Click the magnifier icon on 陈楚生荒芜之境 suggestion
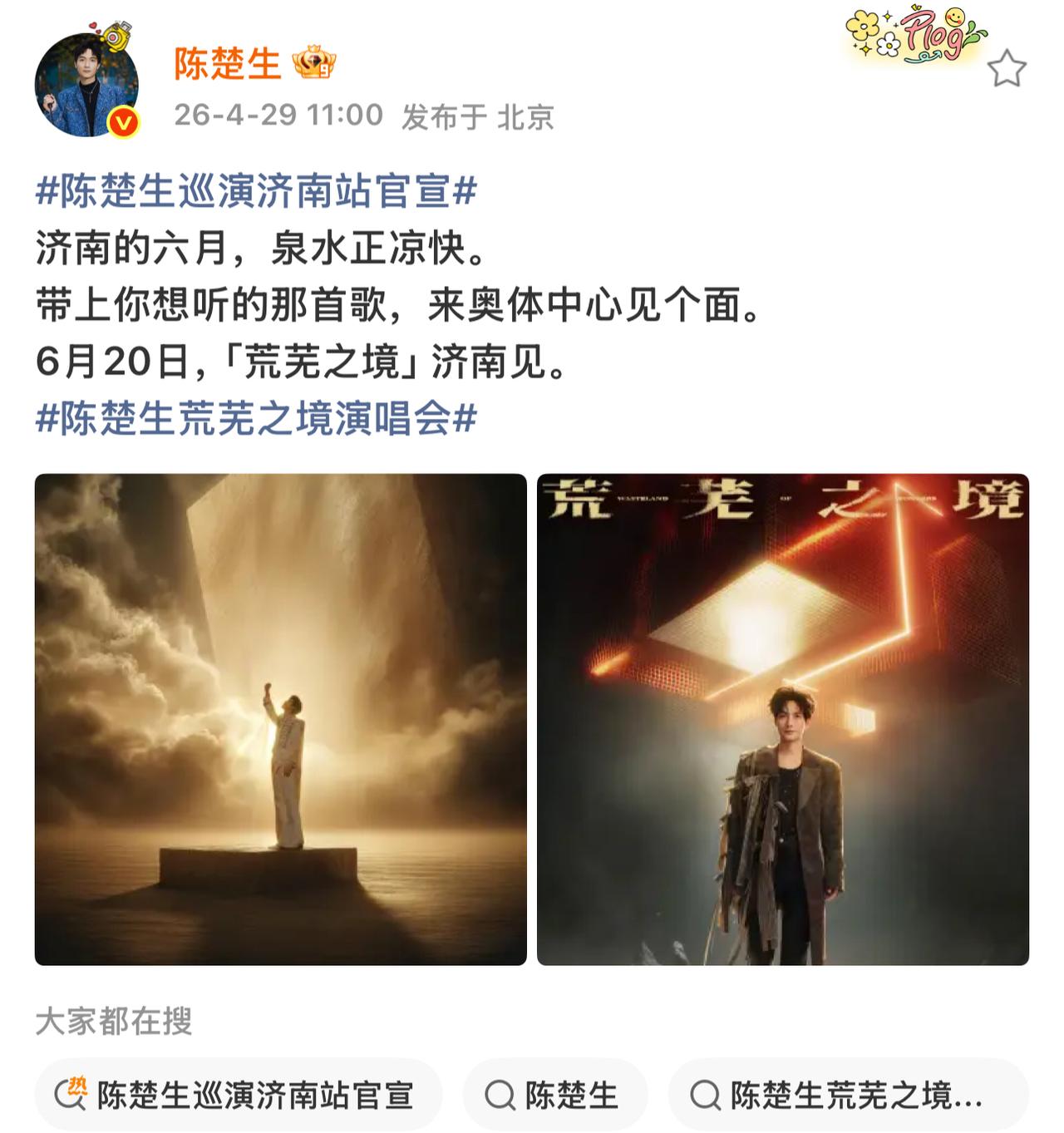Screen dimensions: 1064x1133 click(x=707, y=1096)
